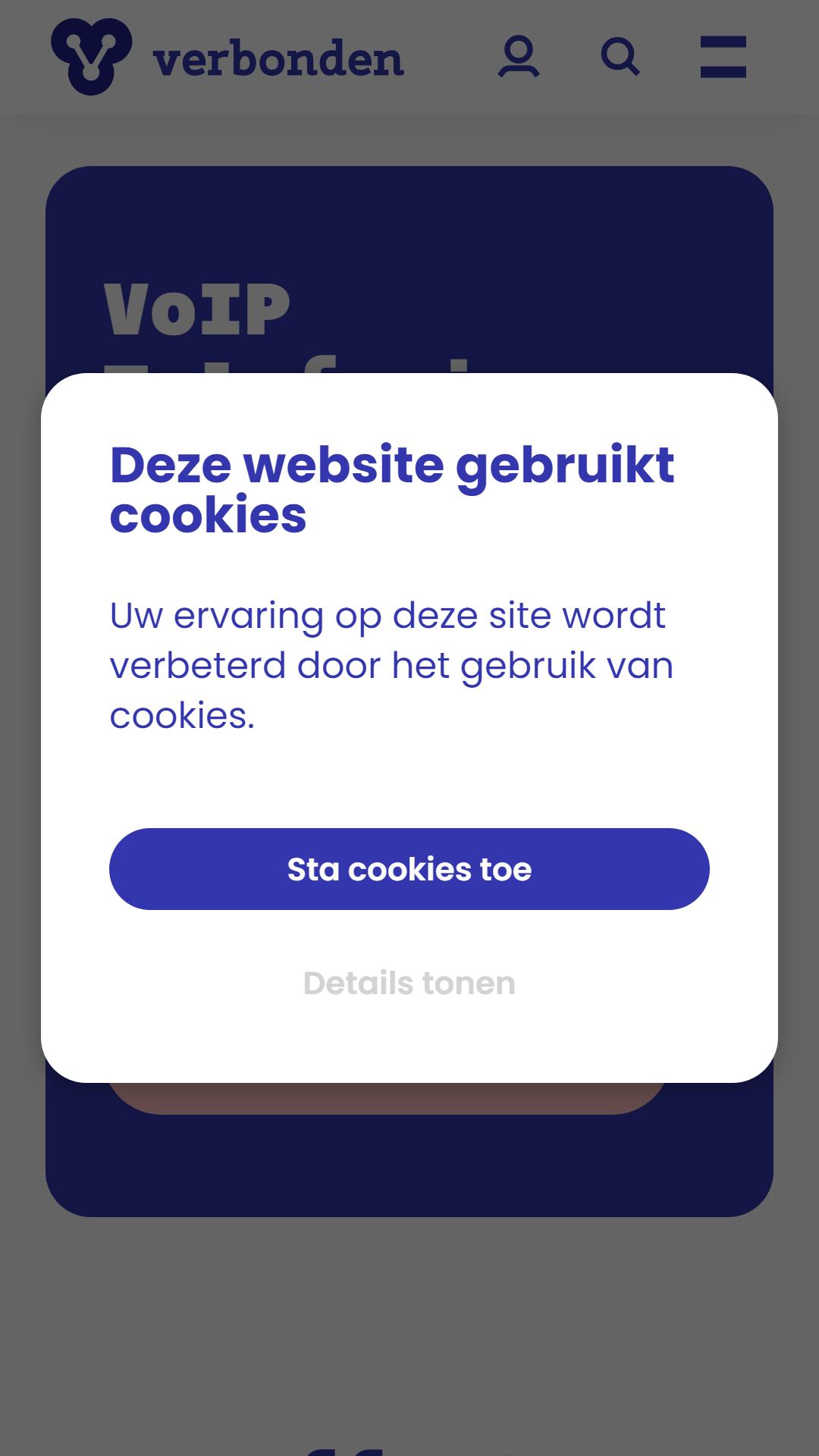The height and width of the screenshot is (1456, 819).
Task: Open the search magnifier icon
Action: (620, 57)
